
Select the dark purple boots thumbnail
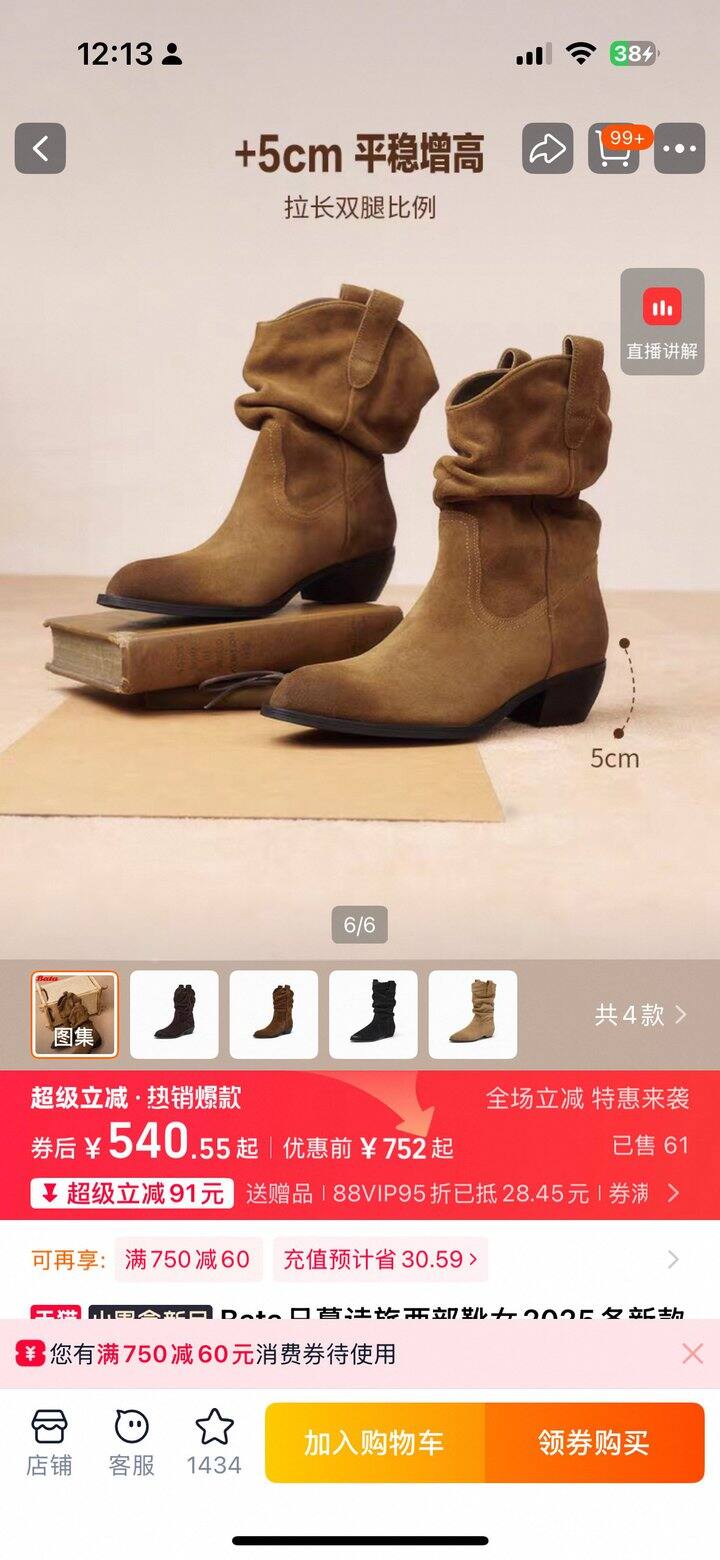tap(175, 1013)
